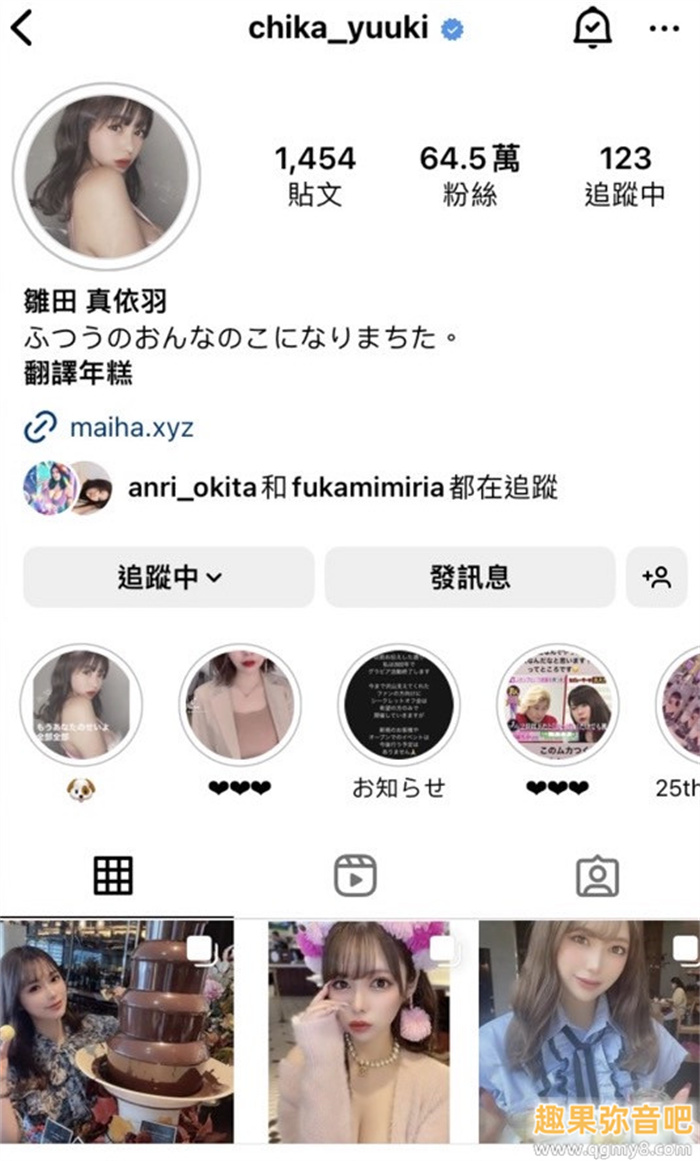This screenshot has width=700, height=1161.
Task: Expand the 追蹤中 following dropdown
Action: coord(169,577)
